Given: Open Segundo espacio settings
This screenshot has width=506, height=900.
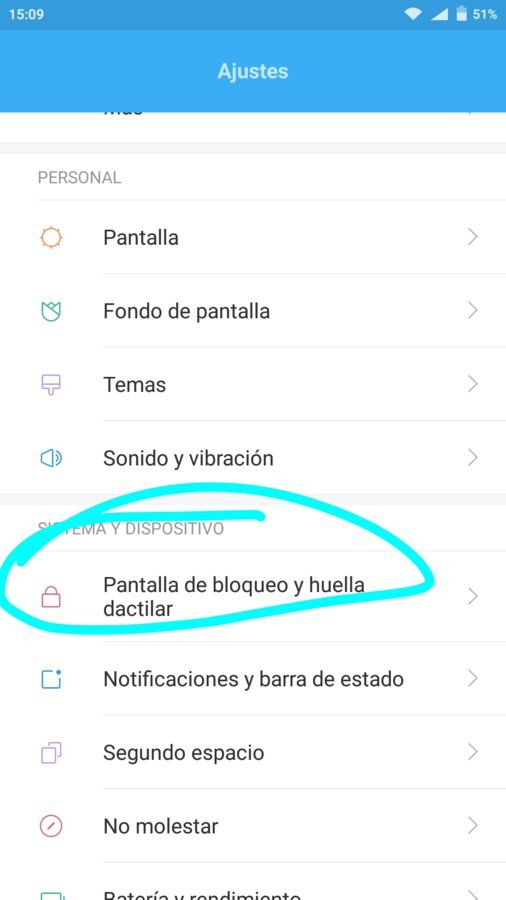Looking at the screenshot, I should (x=253, y=752).
